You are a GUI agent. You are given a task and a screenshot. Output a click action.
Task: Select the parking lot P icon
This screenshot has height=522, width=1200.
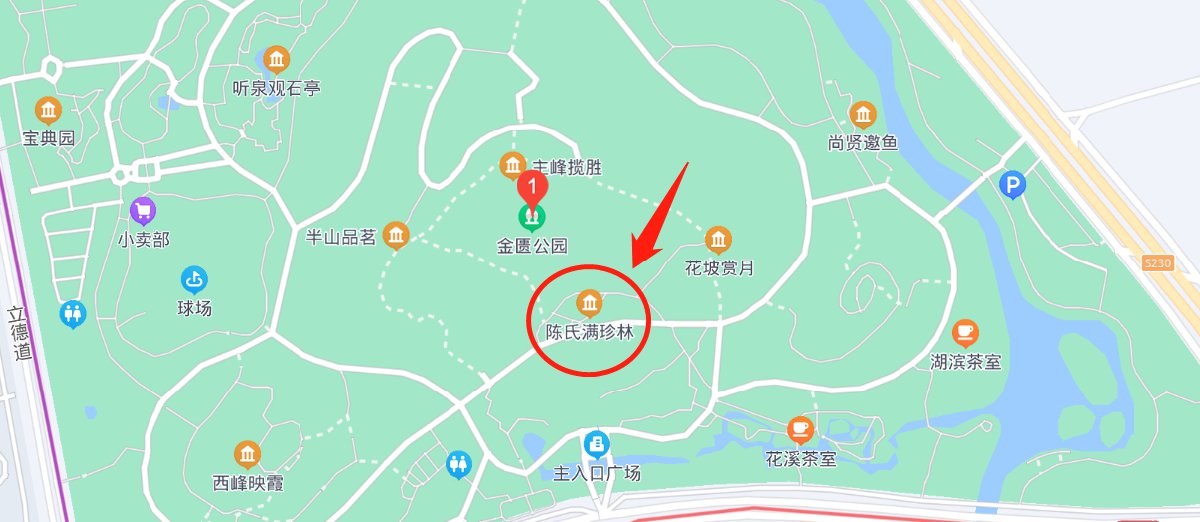tap(1013, 185)
